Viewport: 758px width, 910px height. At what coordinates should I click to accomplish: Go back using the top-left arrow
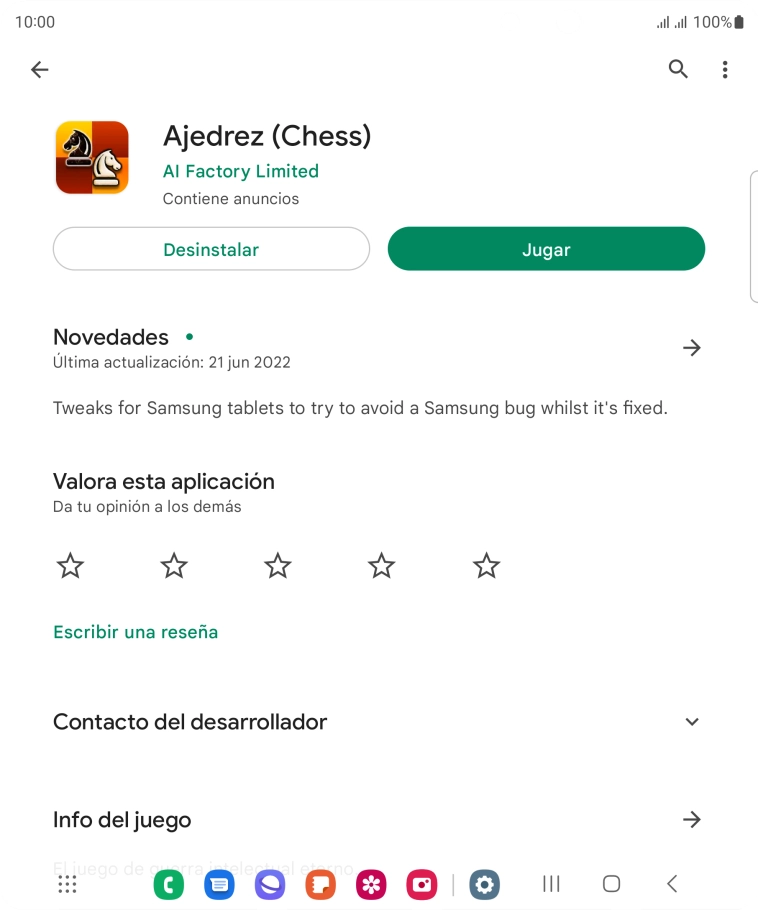click(x=39, y=69)
